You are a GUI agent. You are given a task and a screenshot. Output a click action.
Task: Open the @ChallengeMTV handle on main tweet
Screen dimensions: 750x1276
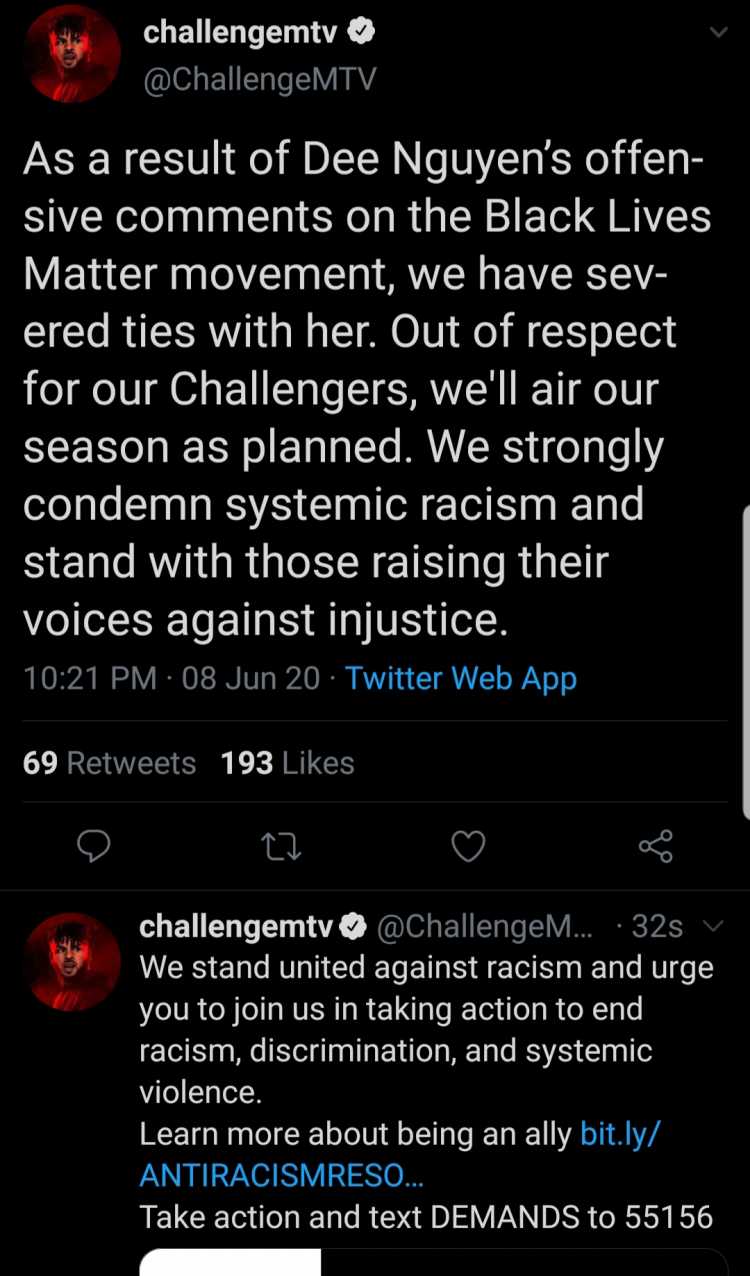click(x=260, y=79)
